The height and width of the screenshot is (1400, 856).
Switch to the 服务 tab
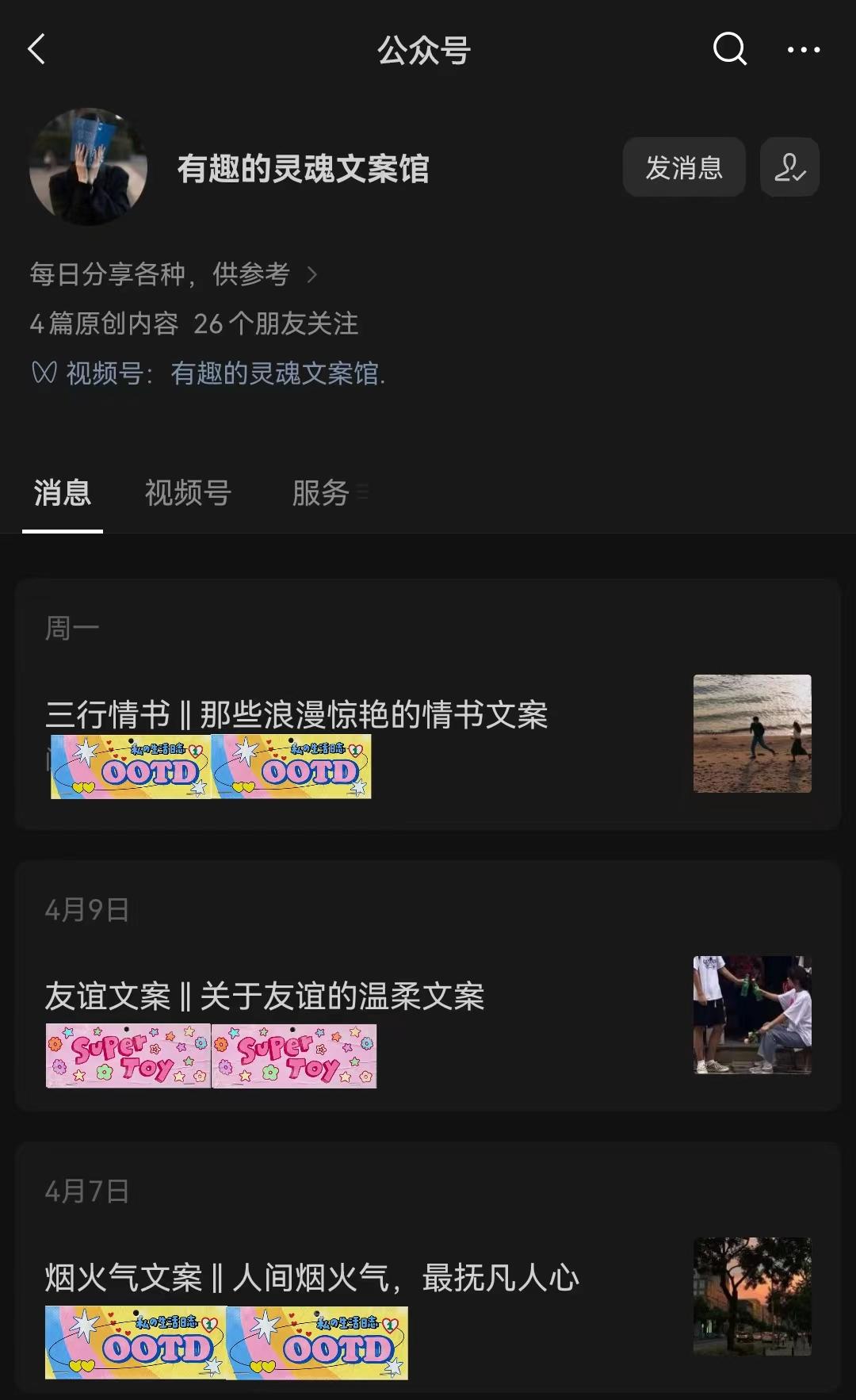pos(321,493)
